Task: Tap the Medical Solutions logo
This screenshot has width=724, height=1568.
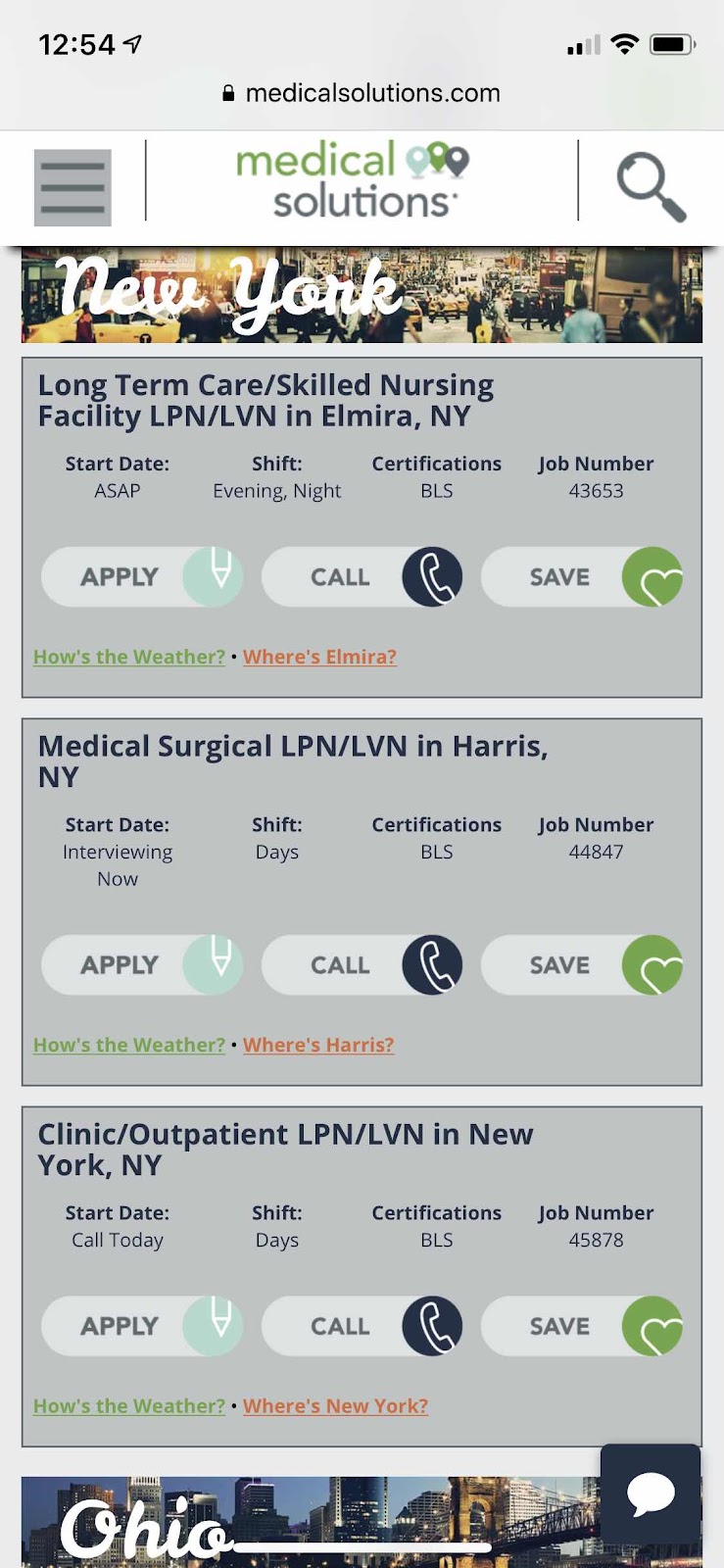Action: coord(353,180)
